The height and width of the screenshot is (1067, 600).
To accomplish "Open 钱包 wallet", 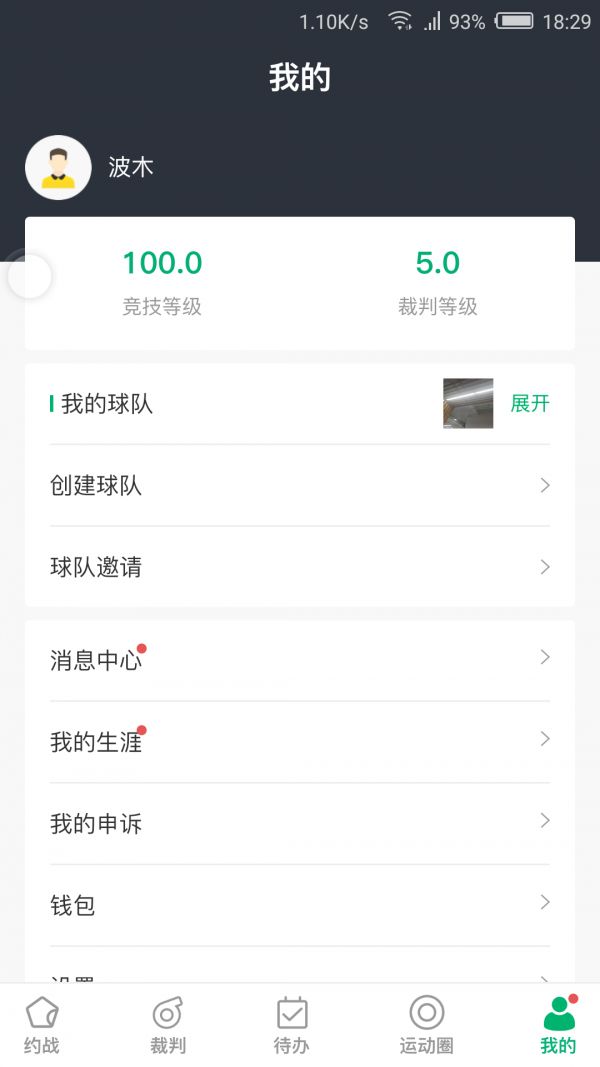I will coord(300,906).
